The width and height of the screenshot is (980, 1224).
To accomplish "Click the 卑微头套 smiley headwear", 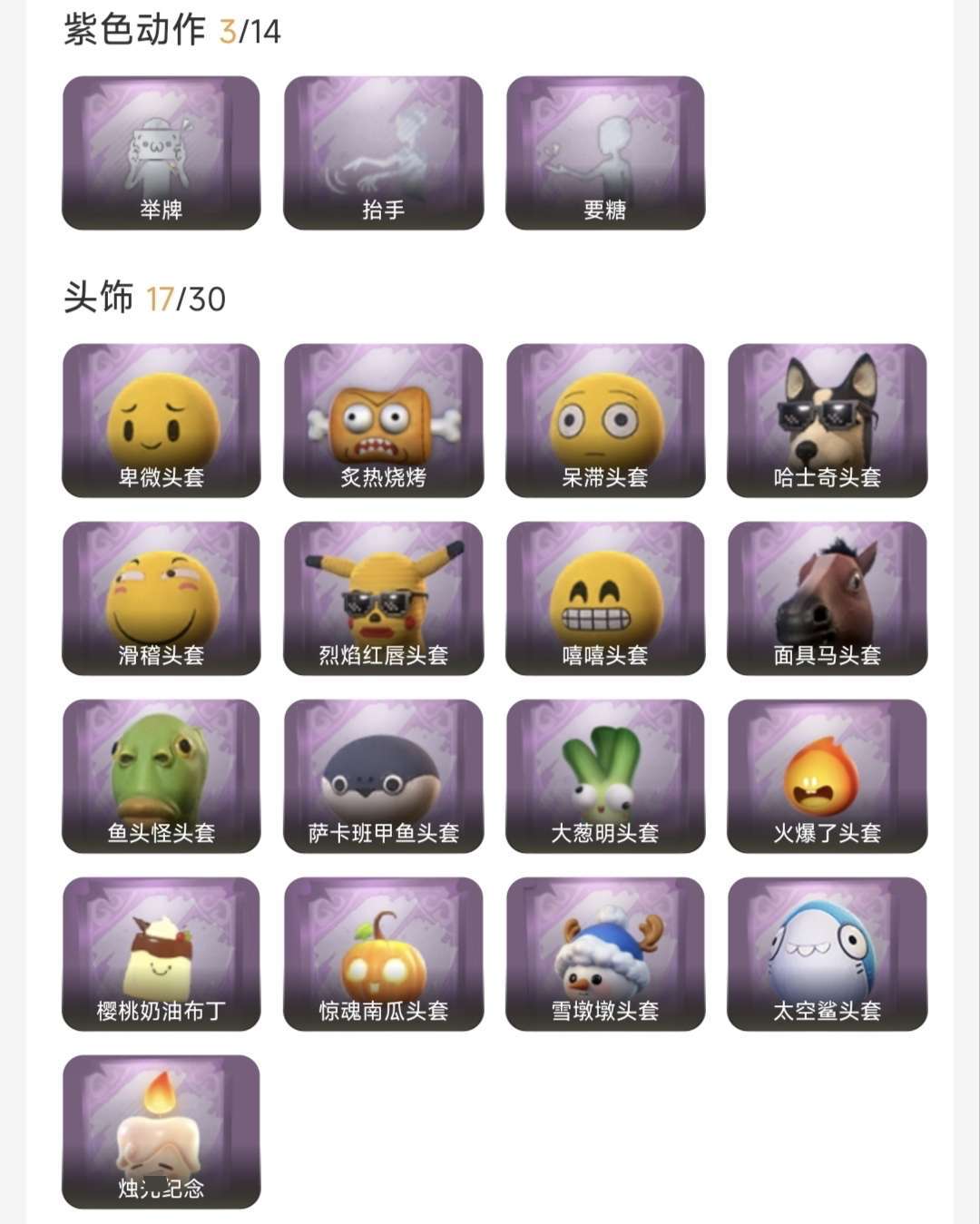I will (159, 417).
